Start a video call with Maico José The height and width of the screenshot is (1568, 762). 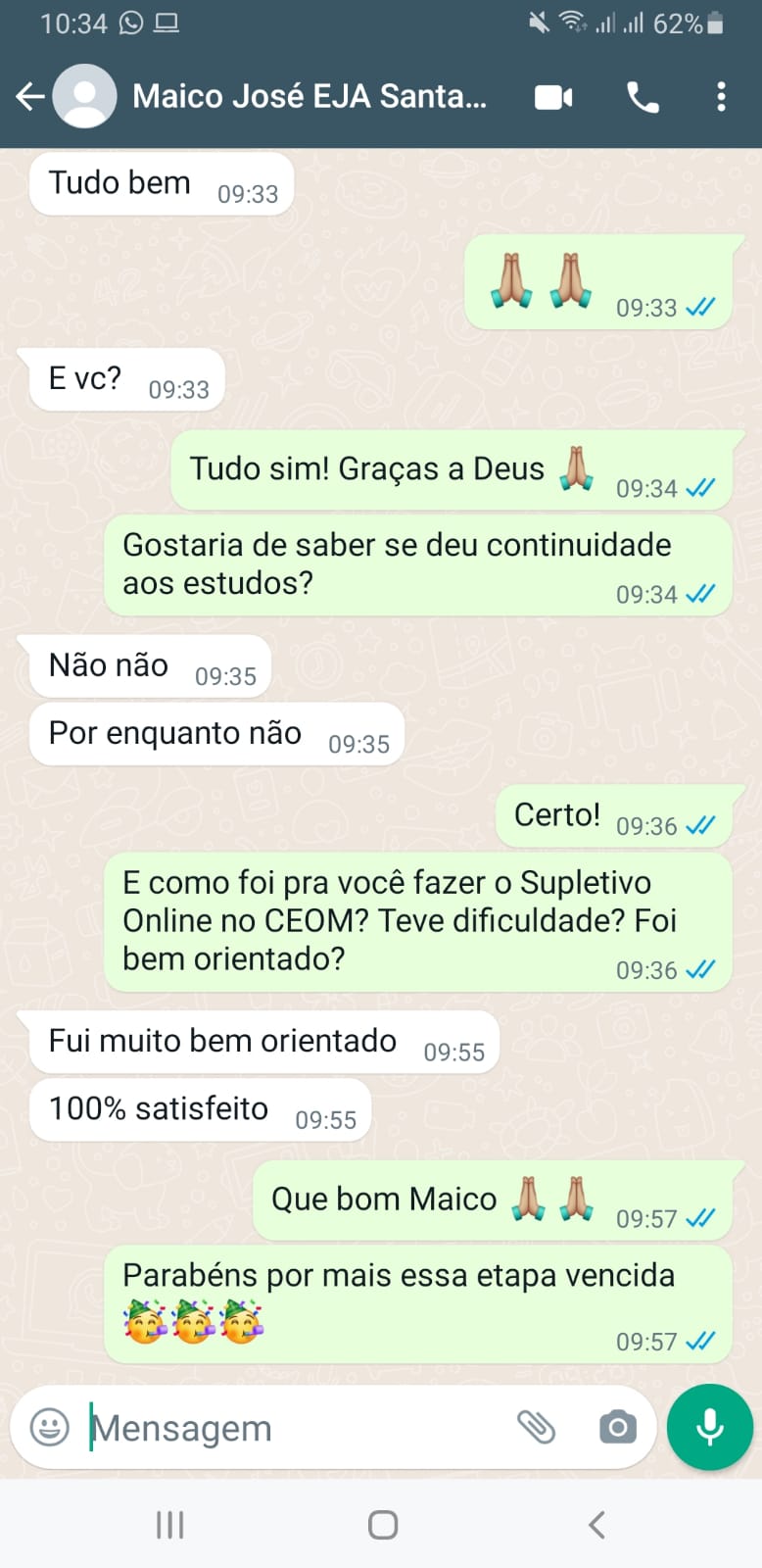point(553,97)
